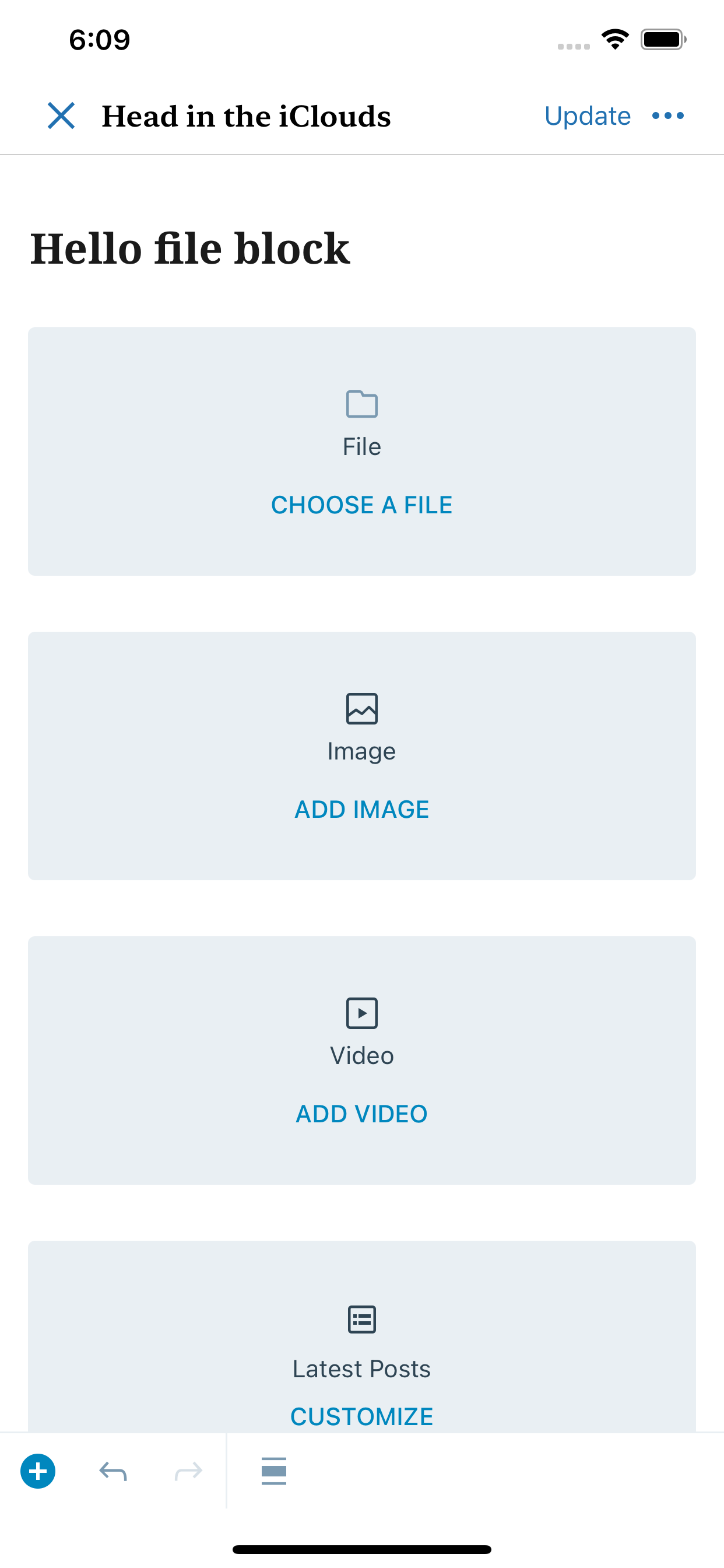Add a new block with plus button
This screenshot has width=724, height=1568.
click(x=38, y=1471)
